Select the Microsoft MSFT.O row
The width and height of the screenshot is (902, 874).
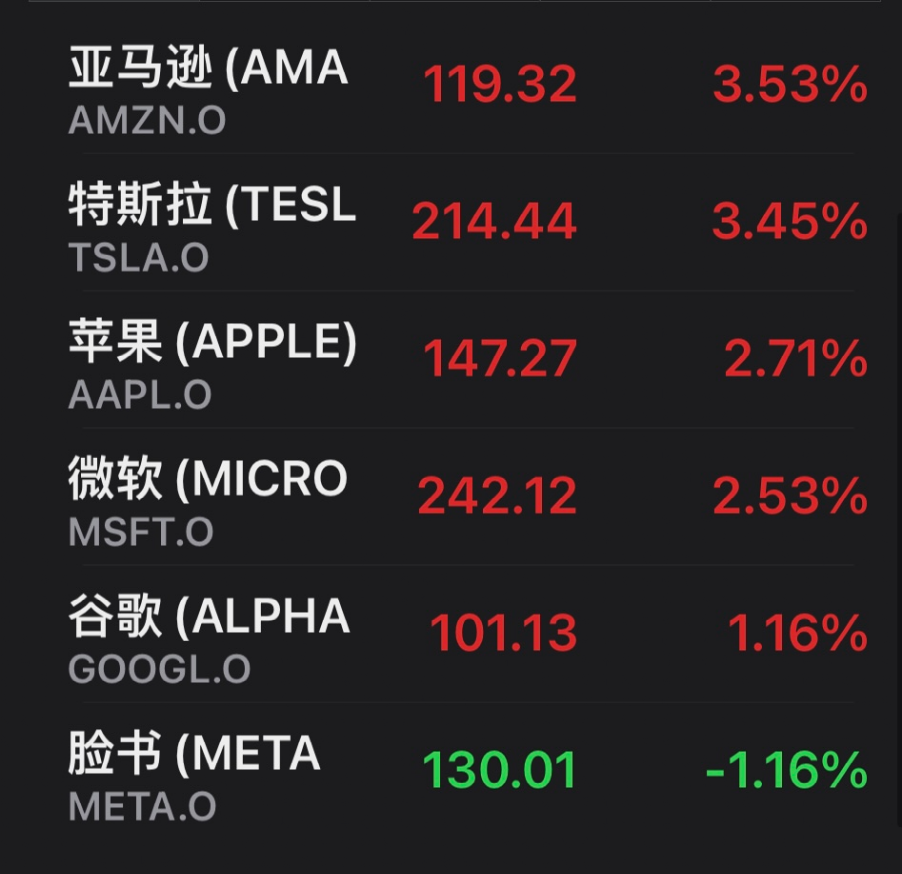point(450,499)
